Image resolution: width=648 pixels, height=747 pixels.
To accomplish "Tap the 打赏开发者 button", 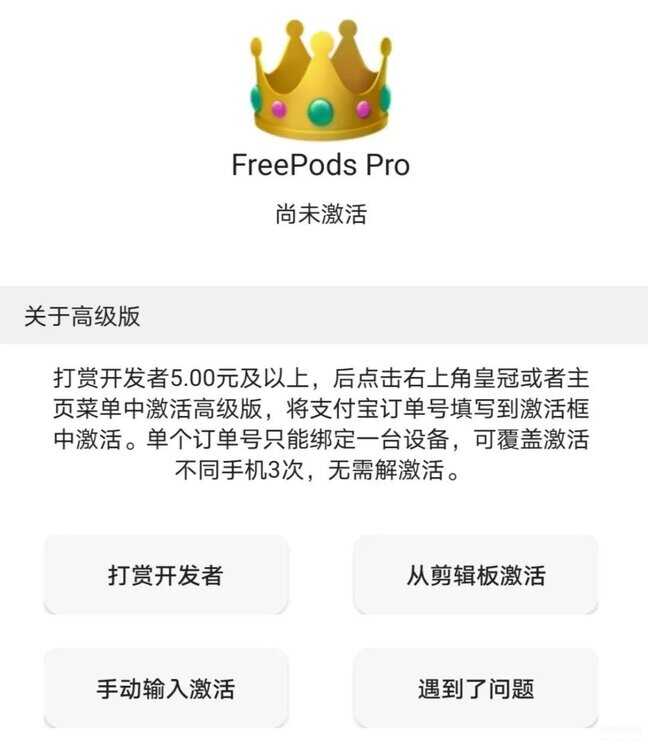I will pos(165,575).
